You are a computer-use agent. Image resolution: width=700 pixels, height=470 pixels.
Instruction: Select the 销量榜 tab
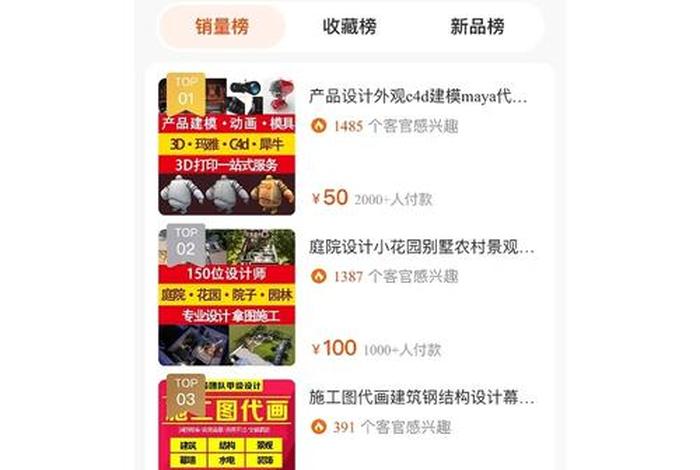pyautogui.click(x=222, y=27)
